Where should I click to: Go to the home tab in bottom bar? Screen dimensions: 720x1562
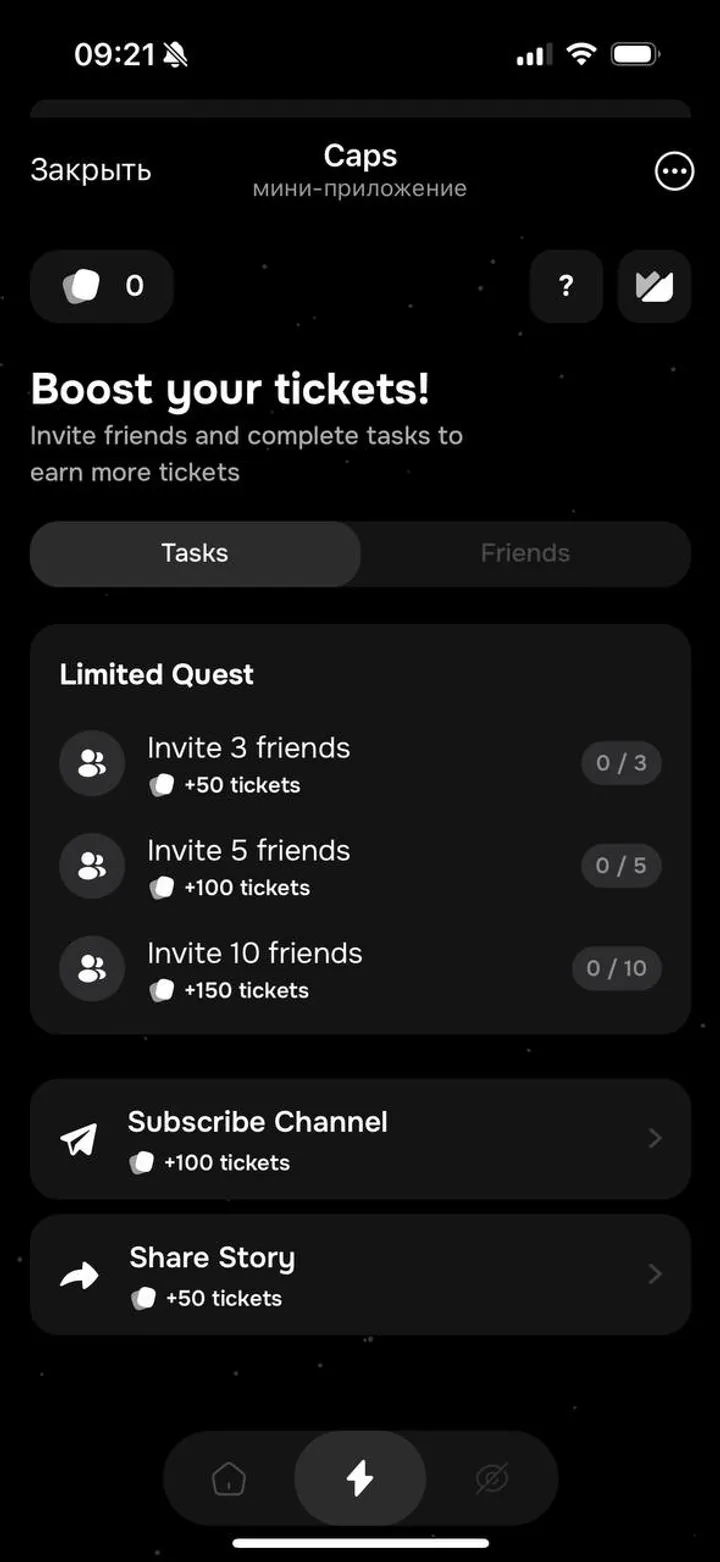point(229,1478)
